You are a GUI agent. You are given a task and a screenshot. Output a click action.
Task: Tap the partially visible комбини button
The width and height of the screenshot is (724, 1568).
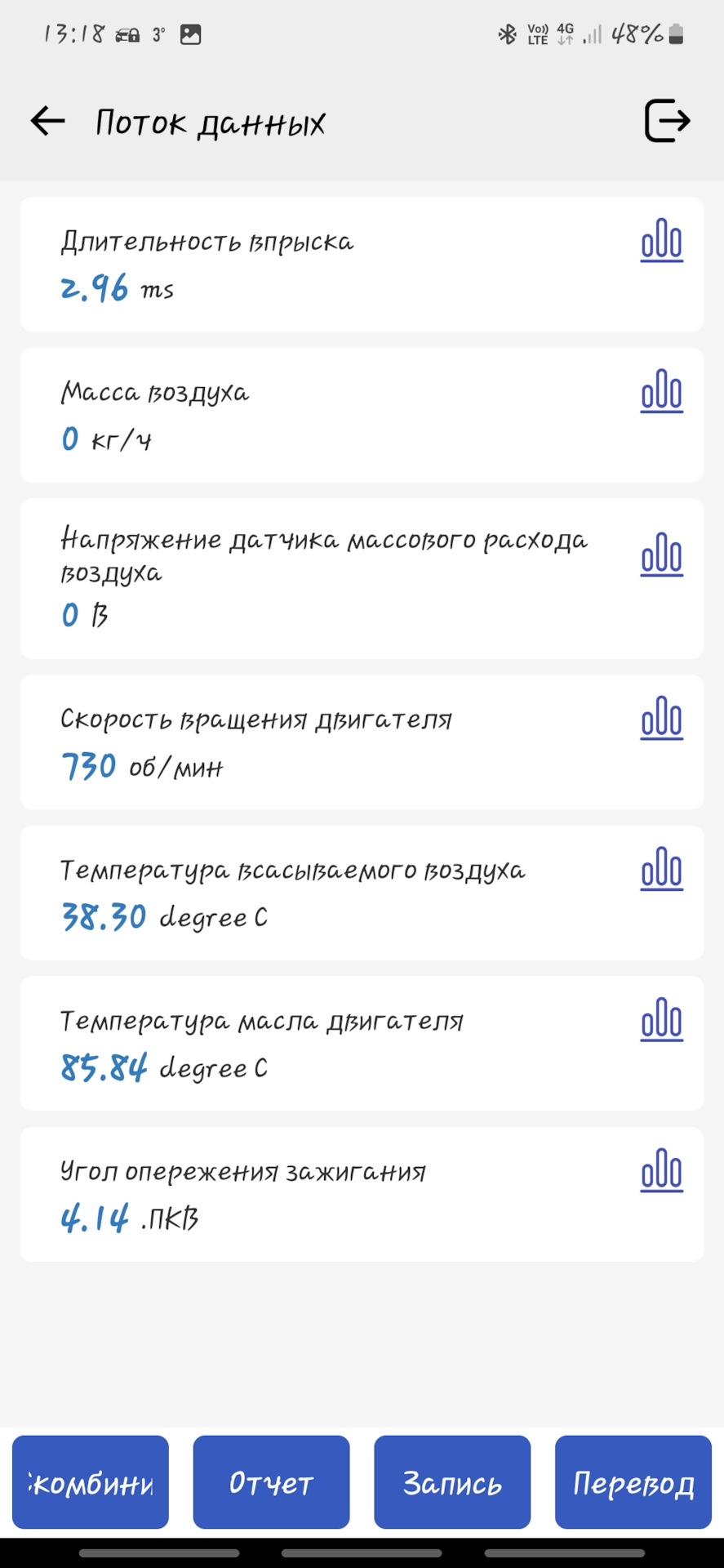tap(91, 1482)
